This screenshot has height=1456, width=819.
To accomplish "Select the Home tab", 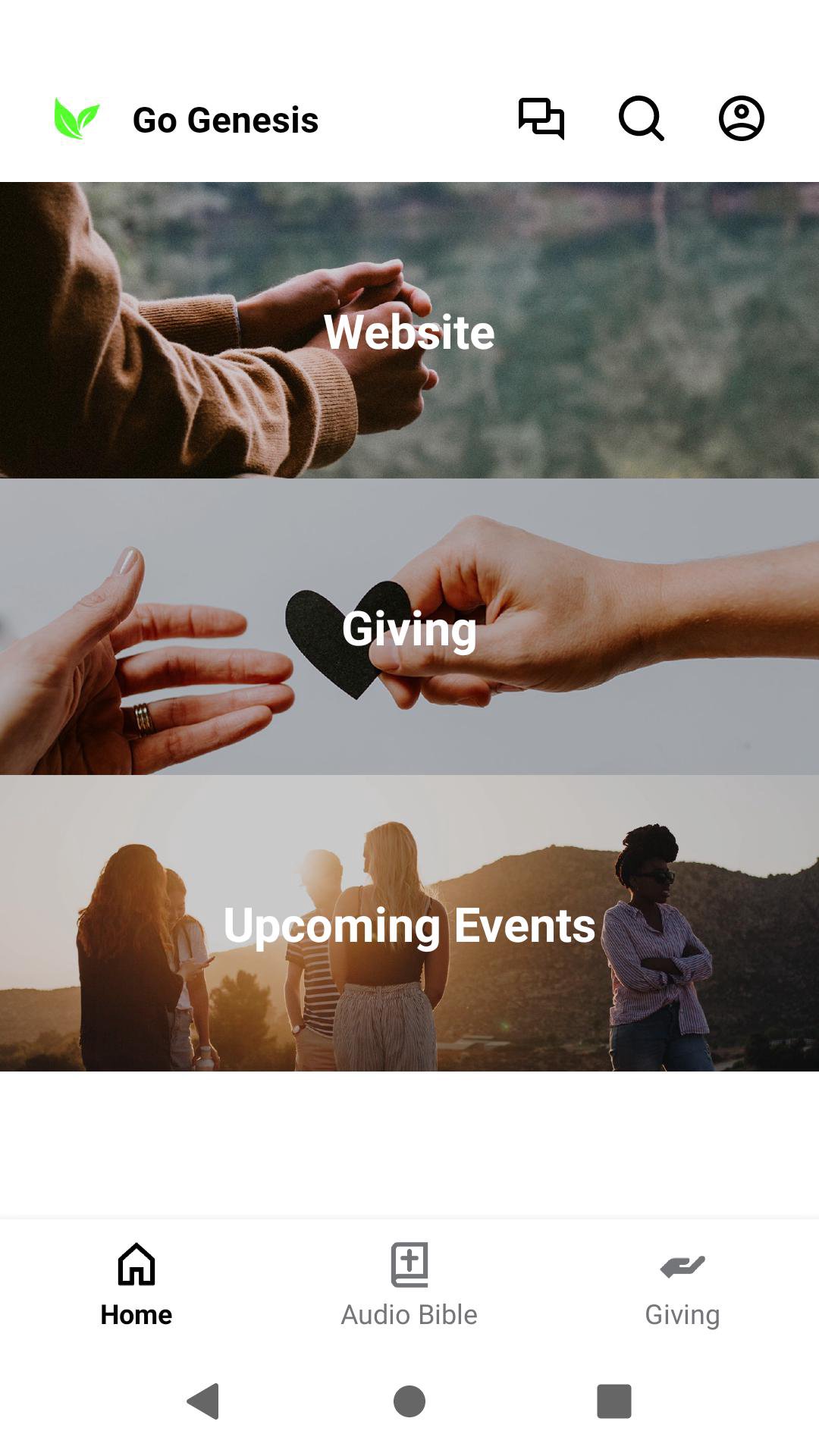I will tap(136, 1285).
